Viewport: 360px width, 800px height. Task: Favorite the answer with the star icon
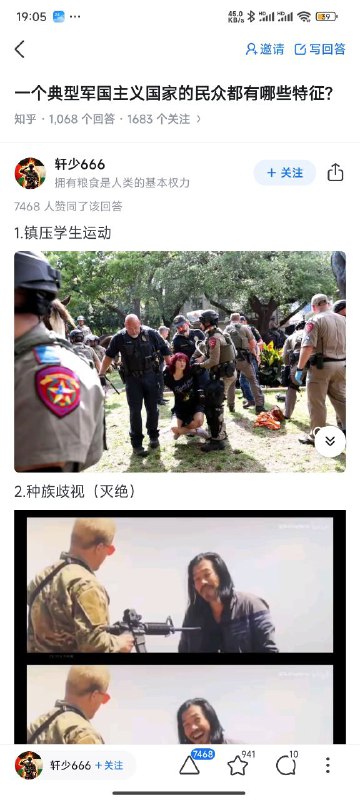(x=237, y=765)
